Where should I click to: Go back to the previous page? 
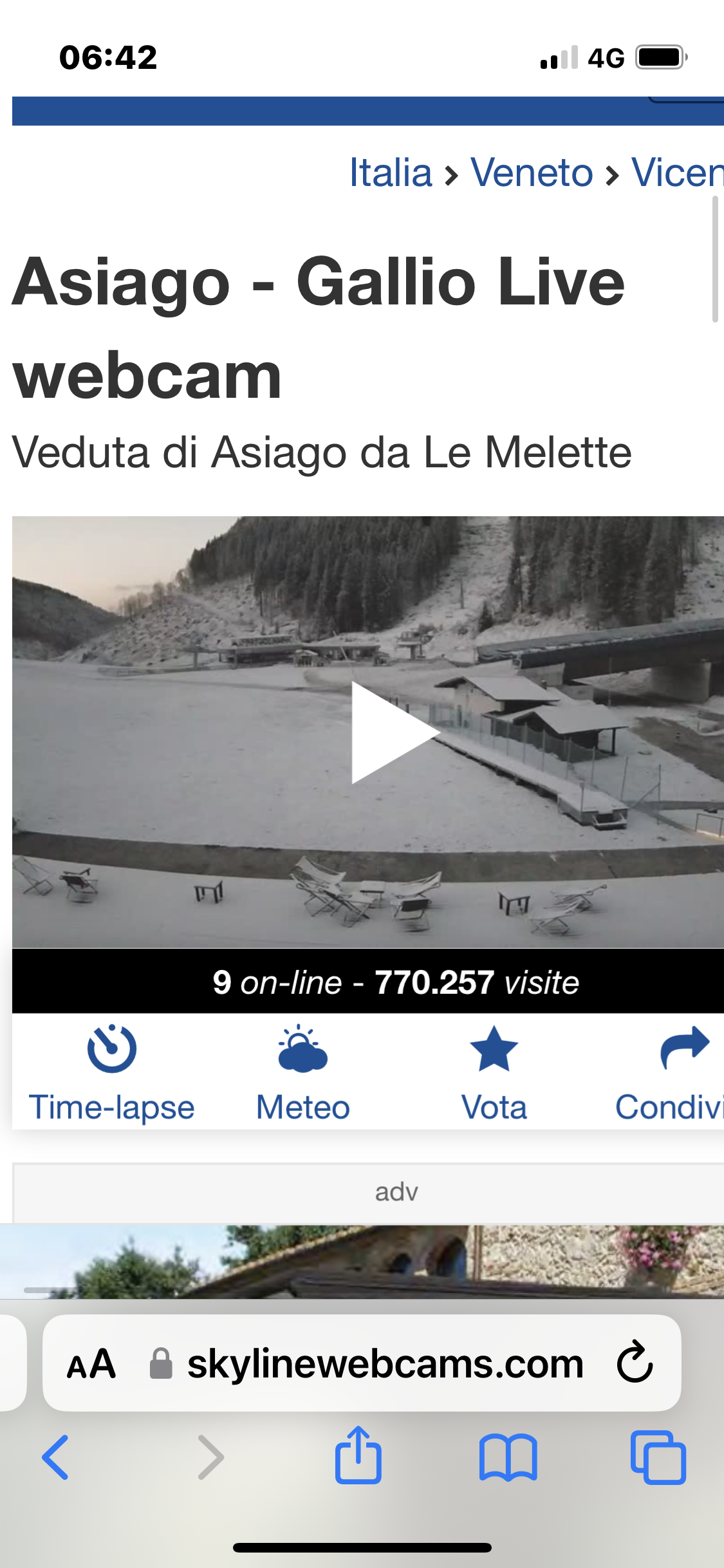(x=55, y=1457)
